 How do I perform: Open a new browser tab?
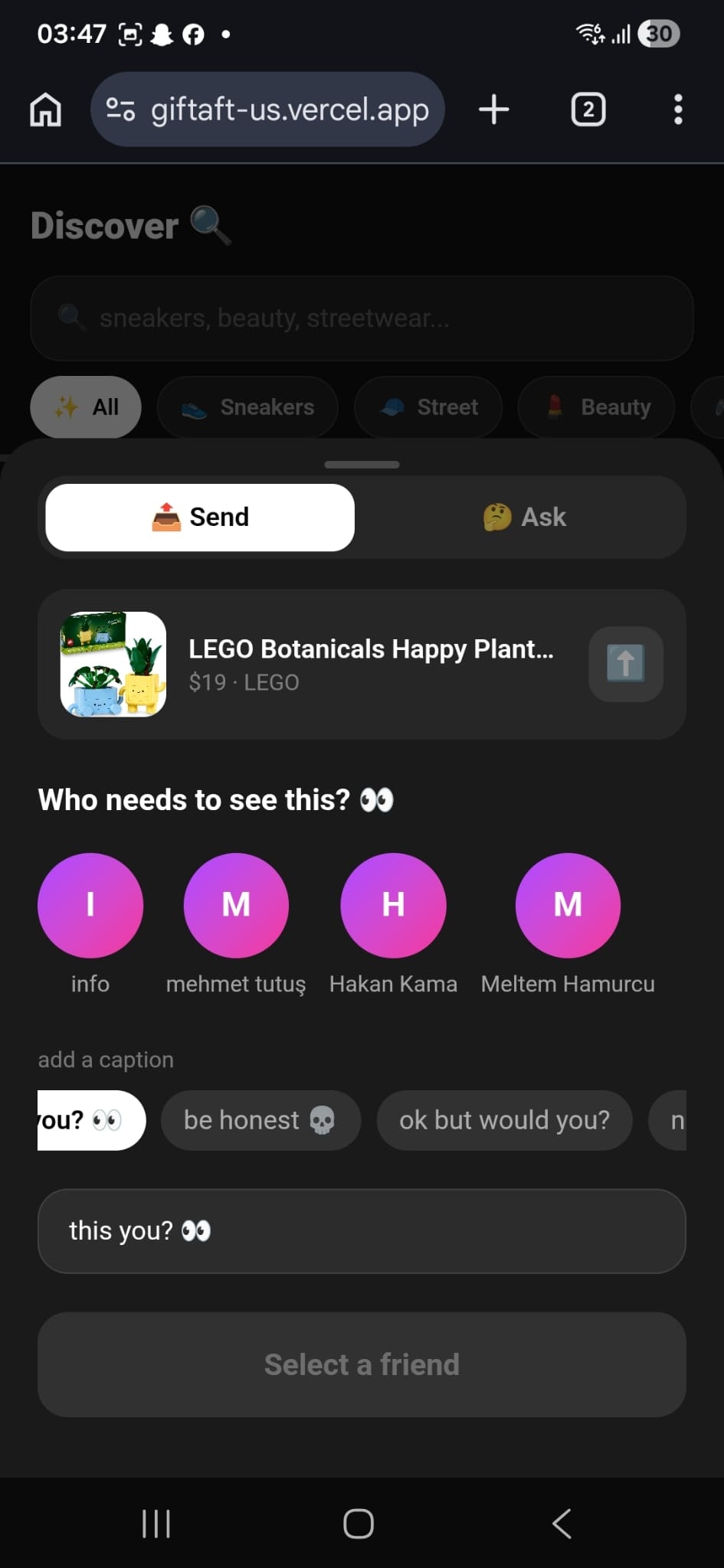(494, 109)
